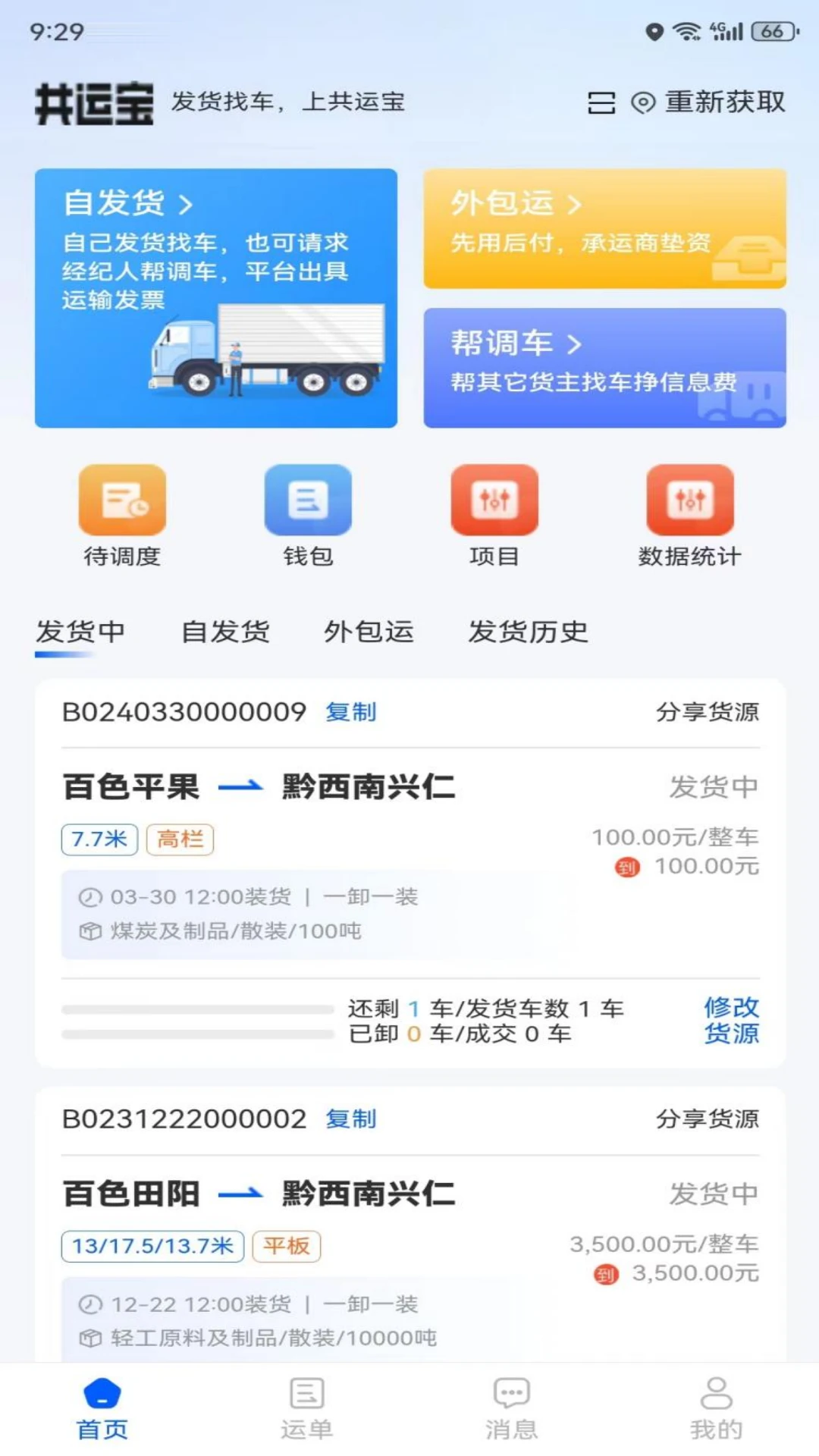Screen dimensions: 819x1456
Task: Open the 运单 waybill tab icon
Action: point(306,1407)
